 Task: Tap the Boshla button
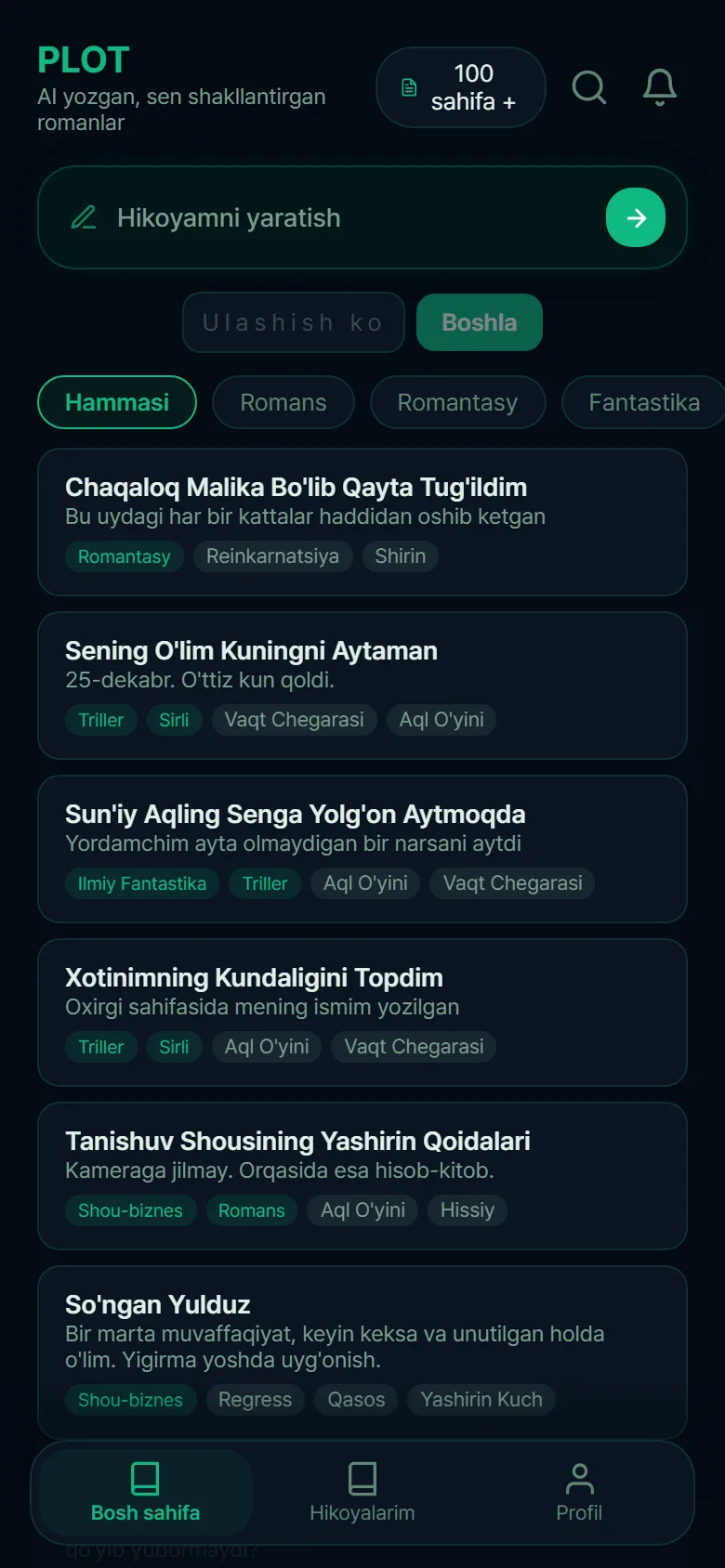pos(480,322)
